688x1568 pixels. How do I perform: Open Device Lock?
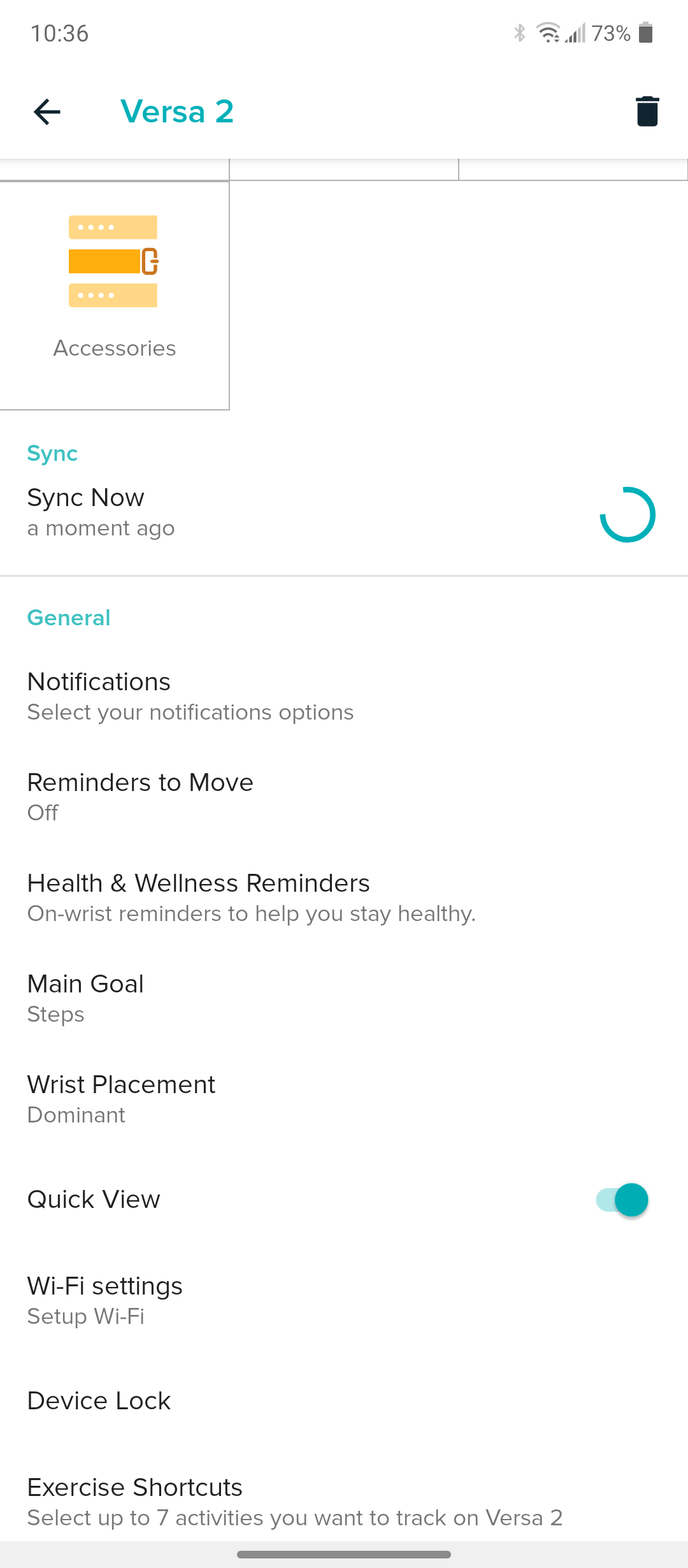[x=99, y=1400]
